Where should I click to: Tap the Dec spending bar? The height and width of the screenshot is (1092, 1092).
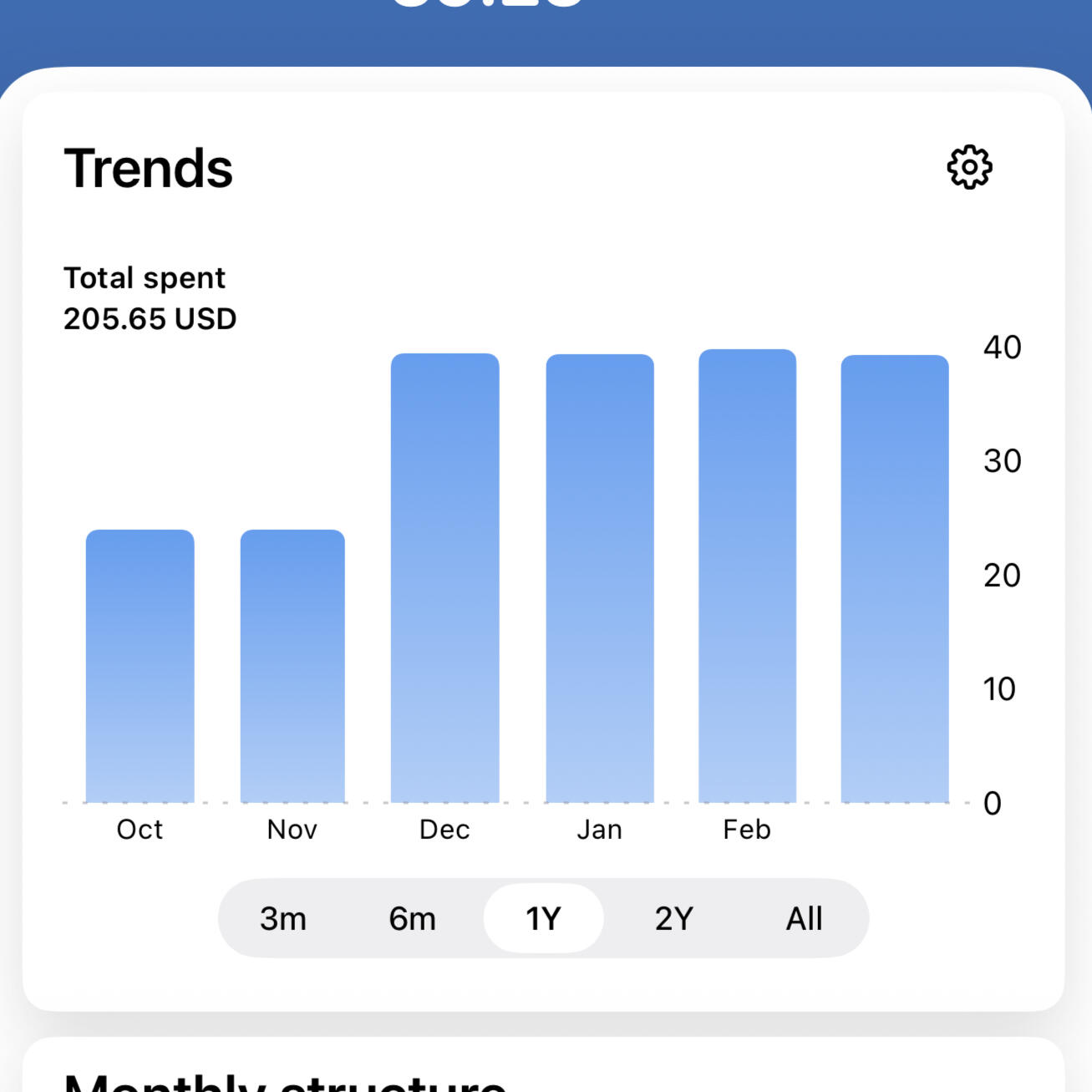click(444, 578)
